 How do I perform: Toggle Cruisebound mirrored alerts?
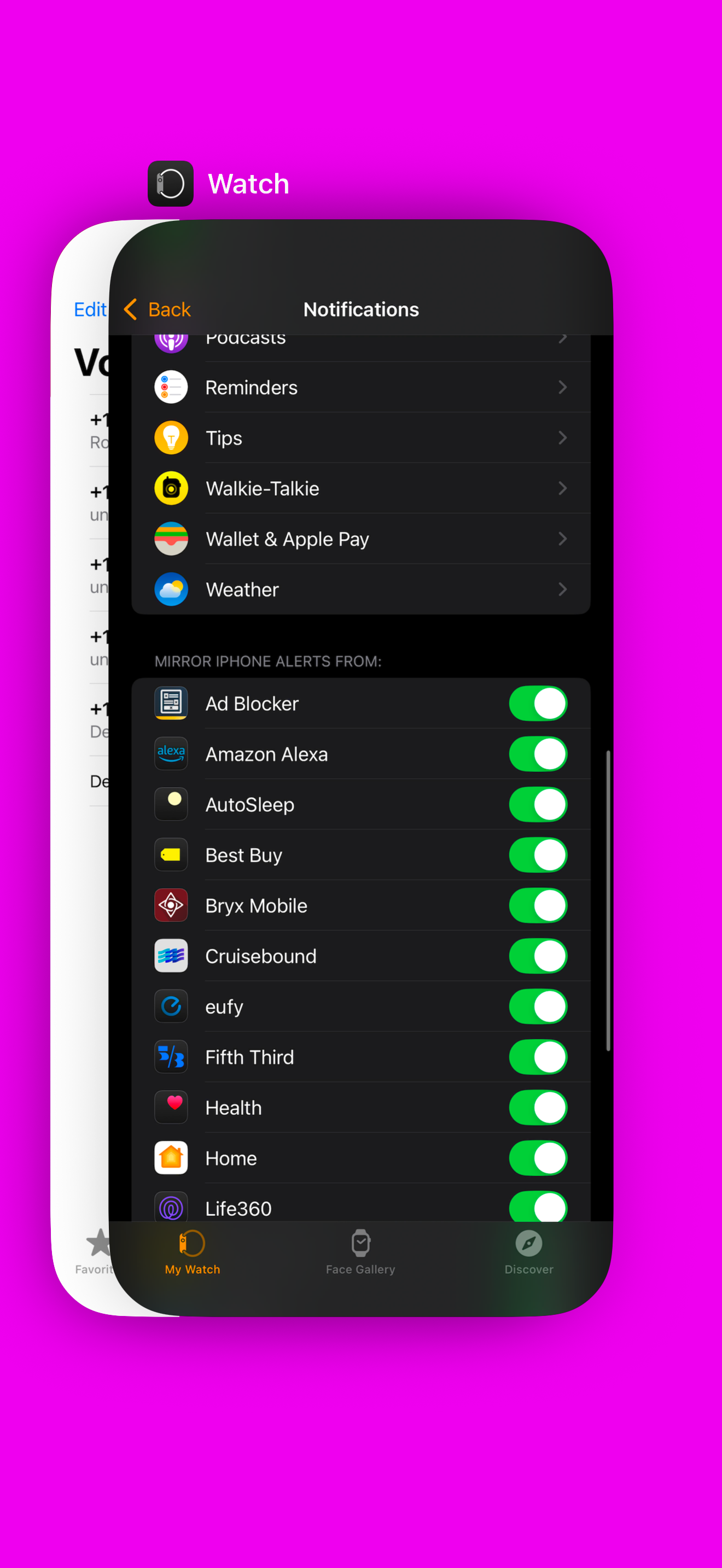coord(538,956)
